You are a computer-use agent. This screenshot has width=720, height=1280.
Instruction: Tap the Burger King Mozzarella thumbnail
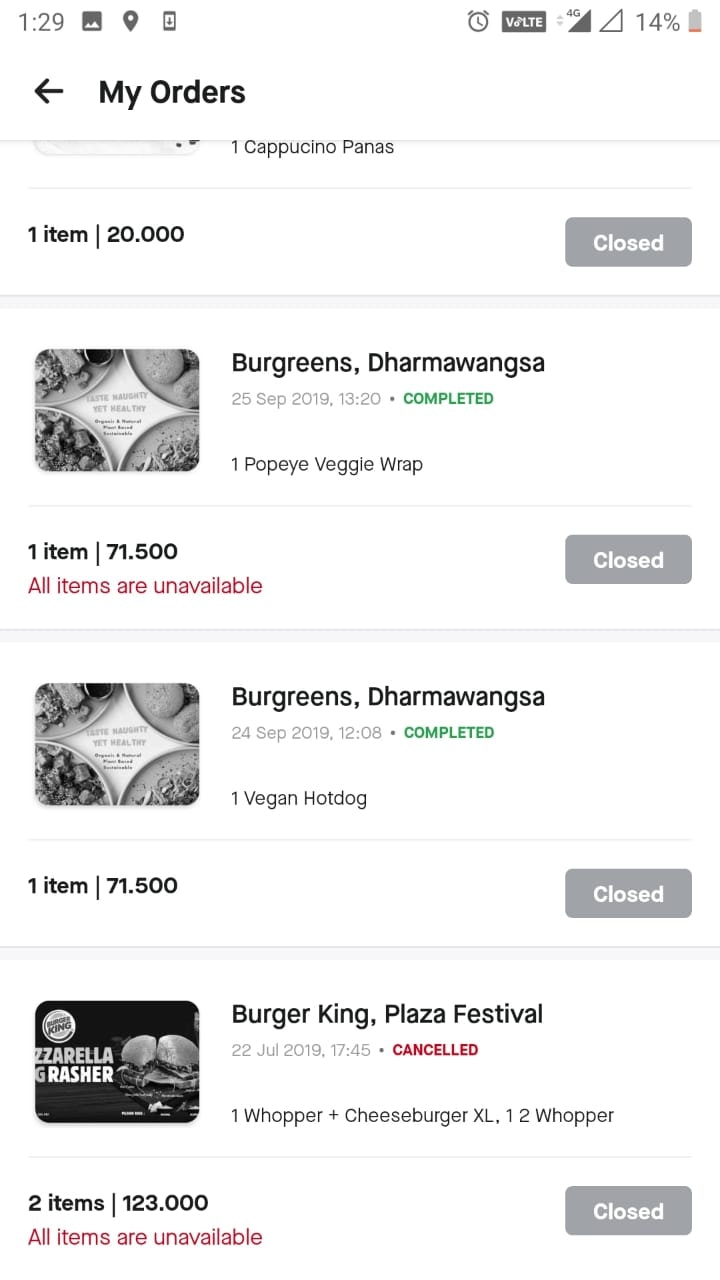tap(117, 1062)
